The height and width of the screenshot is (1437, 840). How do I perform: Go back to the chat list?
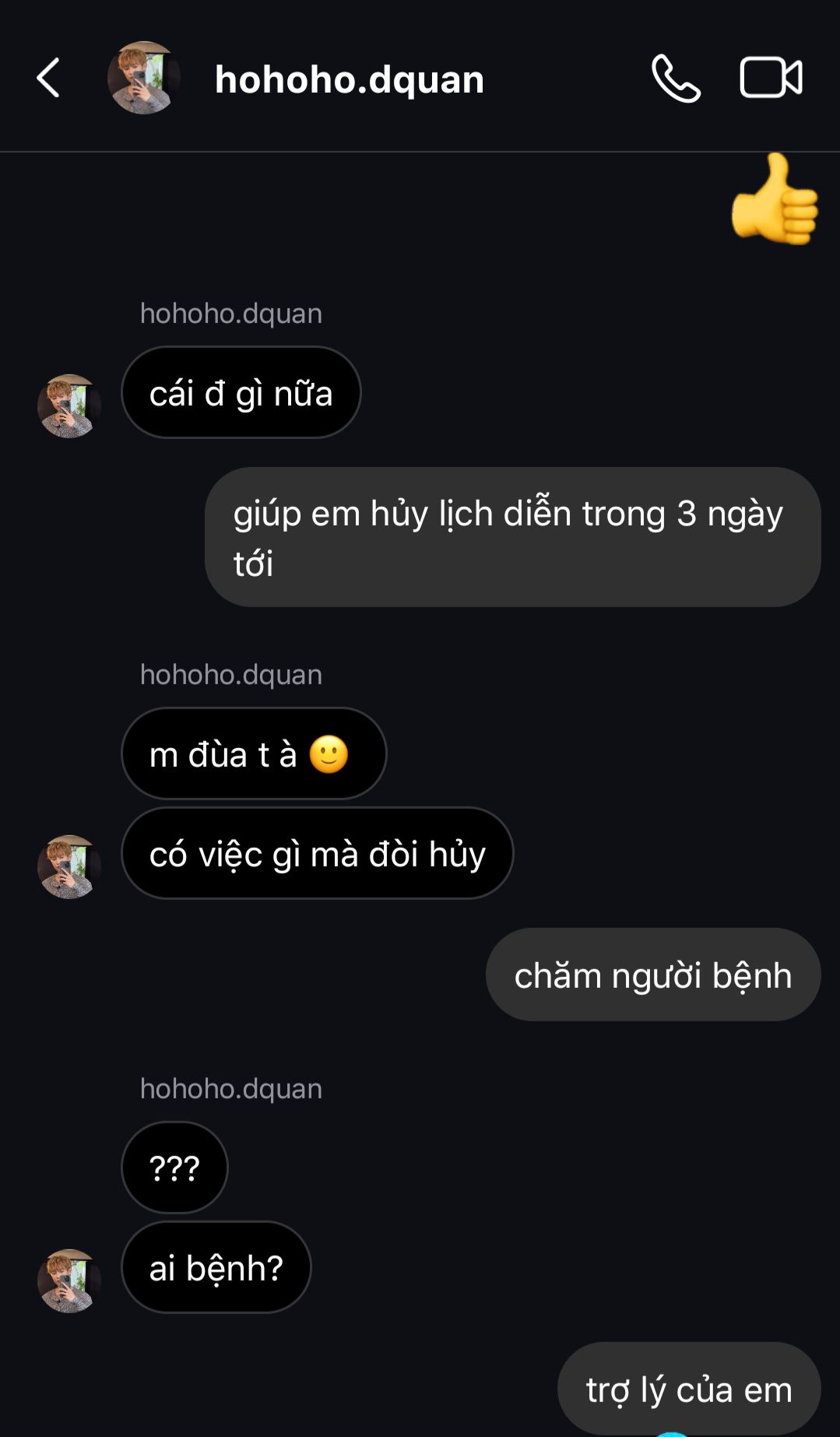(48, 79)
